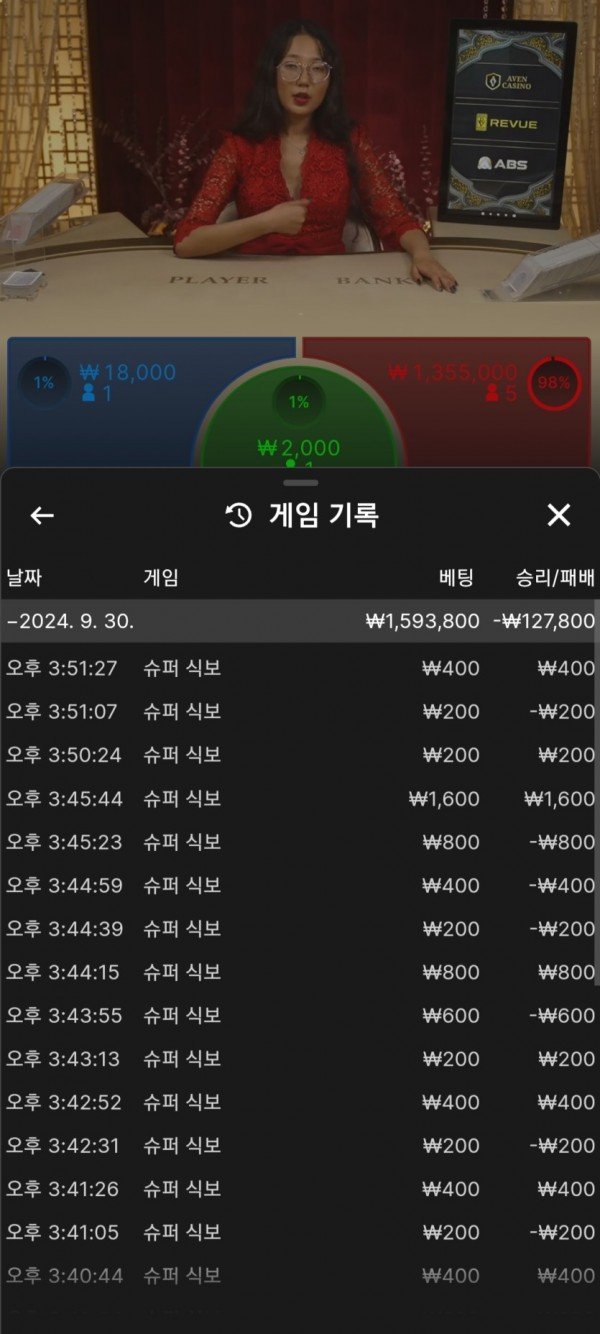Open the 오후 3:44:59 슈퍼 식보 record
Viewport: 600px width, 1334px height.
click(300, 885)
